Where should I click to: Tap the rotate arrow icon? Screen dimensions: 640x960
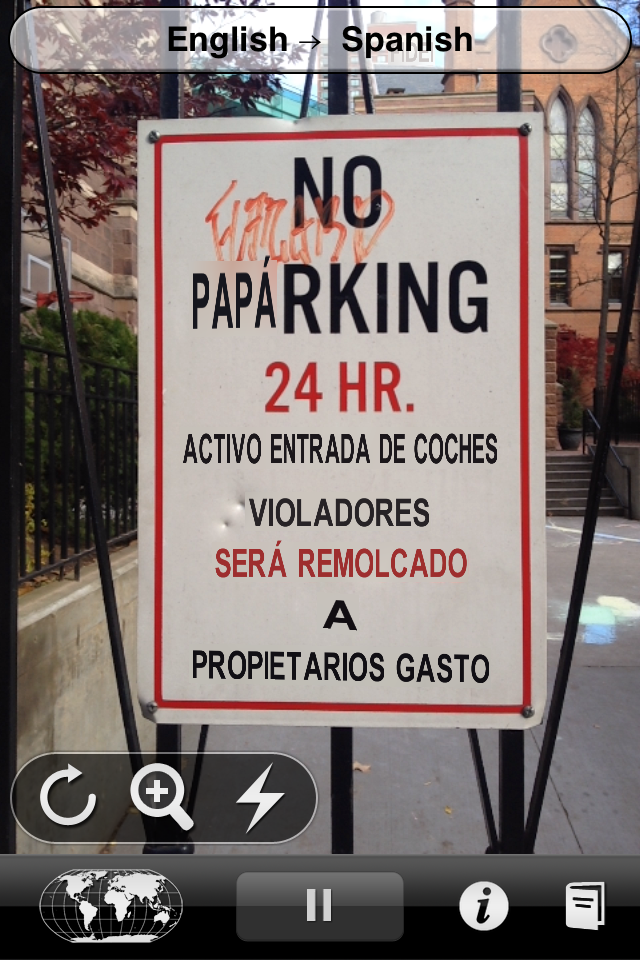[68, 798]
